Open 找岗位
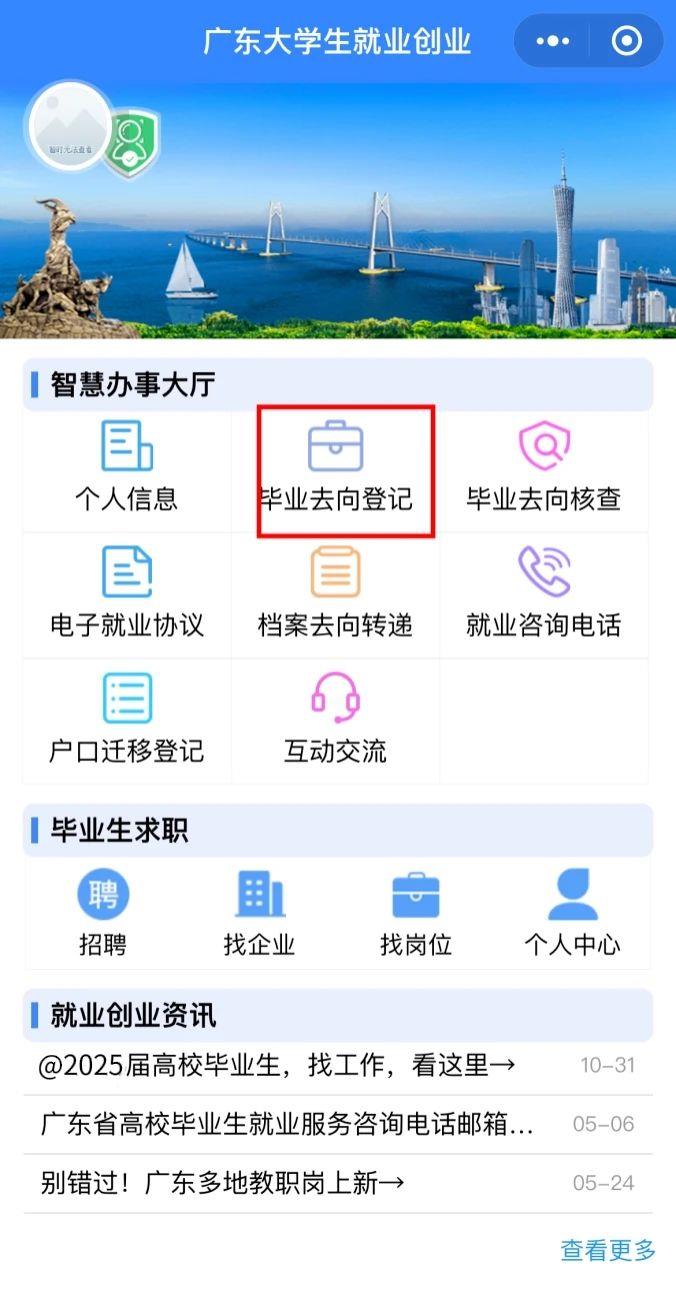The width and height of the screenshot is (676, 1312). [x=415, y=914]
